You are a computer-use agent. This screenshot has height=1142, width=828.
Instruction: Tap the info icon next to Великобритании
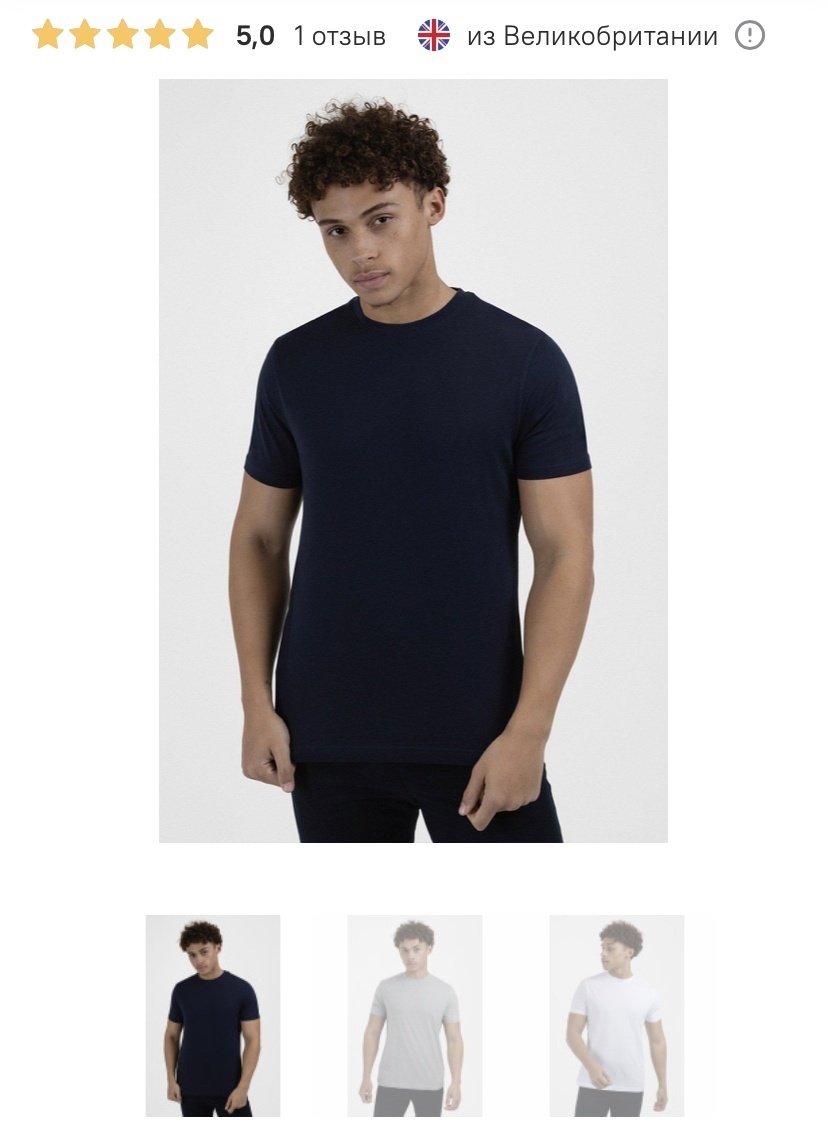(x=749, y=37)
